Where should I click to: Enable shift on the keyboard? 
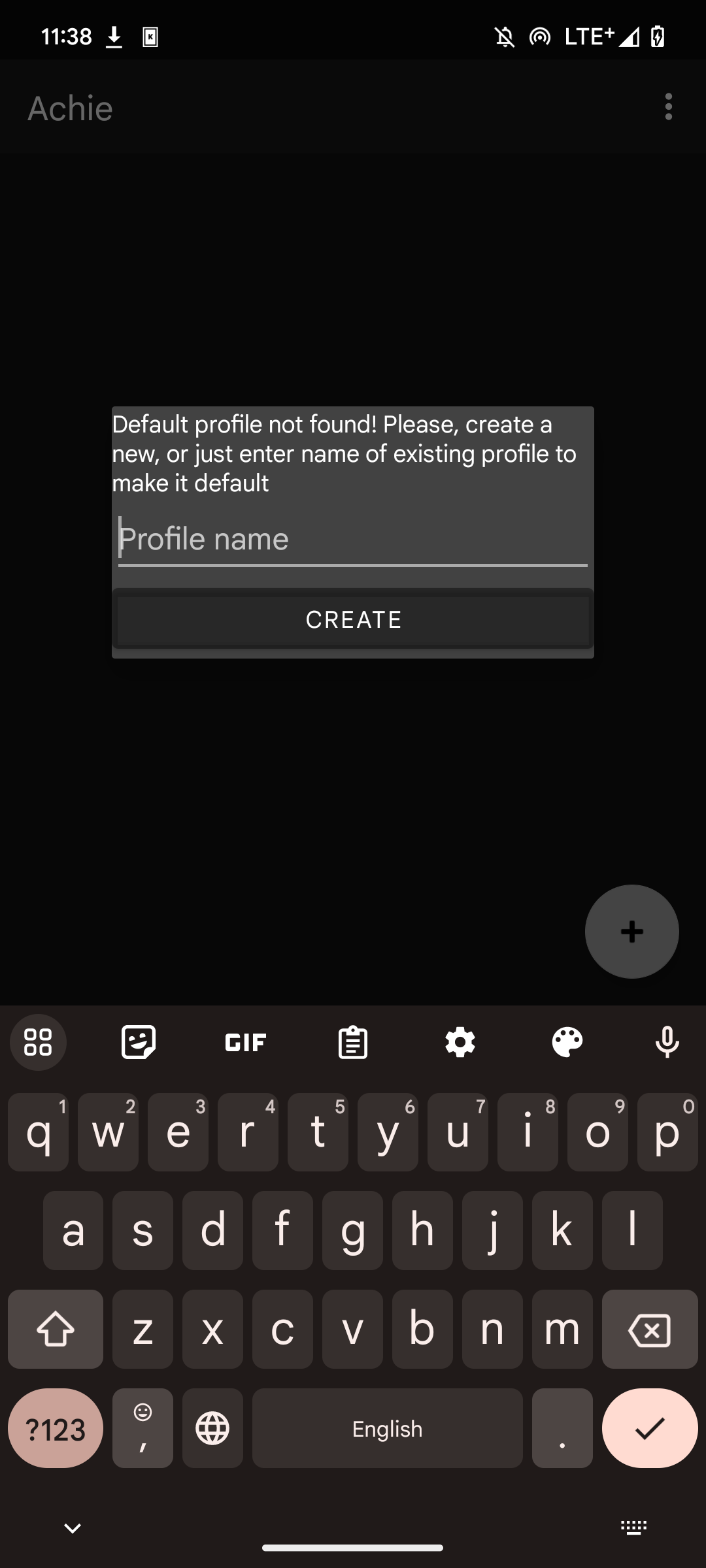(56, 1330)
